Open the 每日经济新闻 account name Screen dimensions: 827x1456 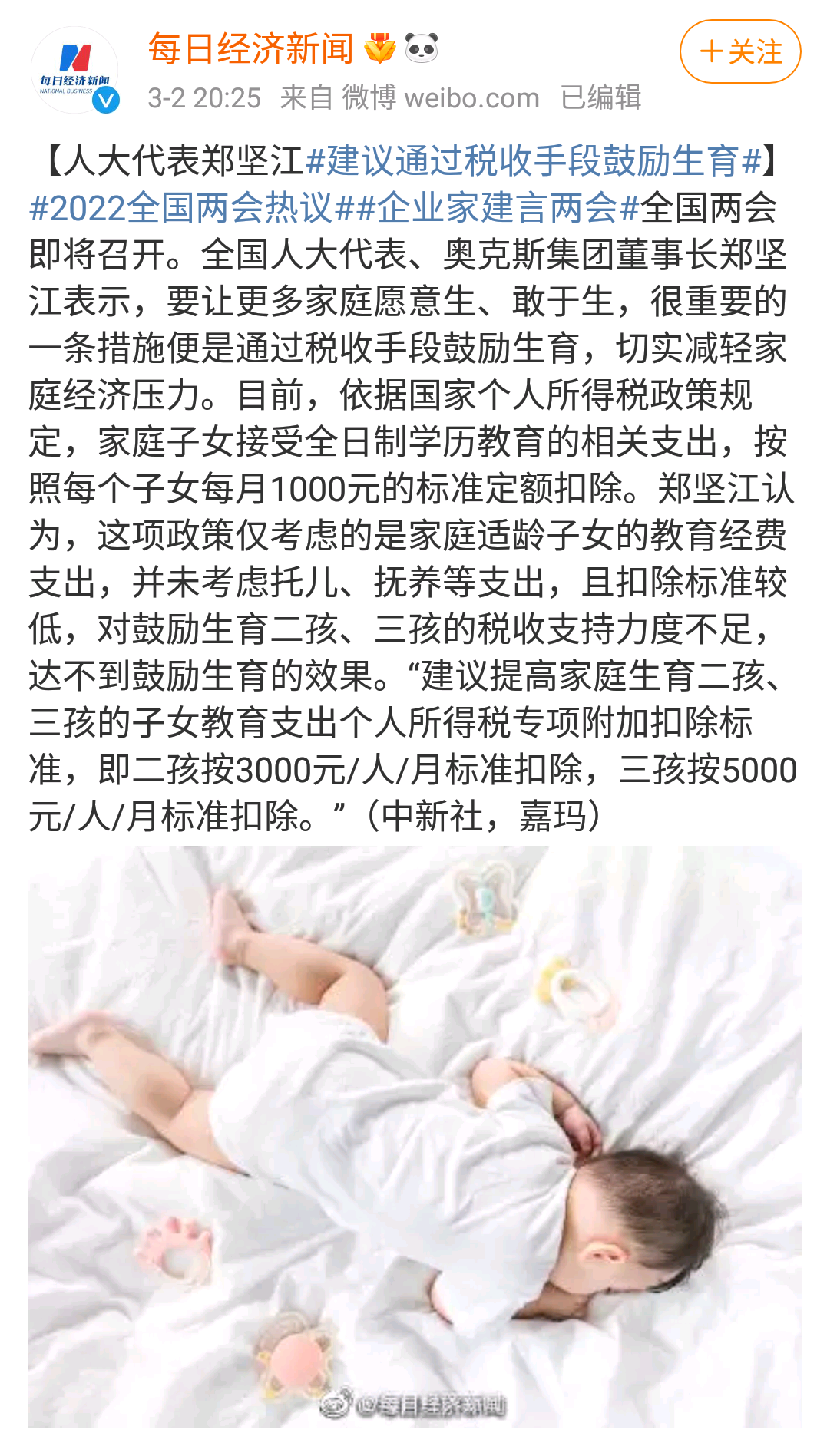pos(250,49)
